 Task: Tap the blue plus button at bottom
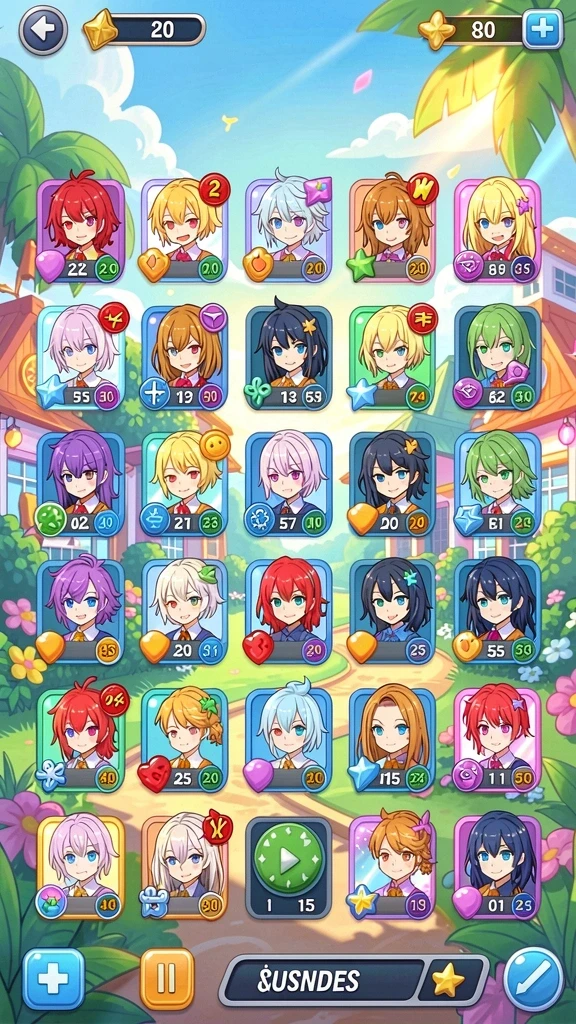pos(54,979)
